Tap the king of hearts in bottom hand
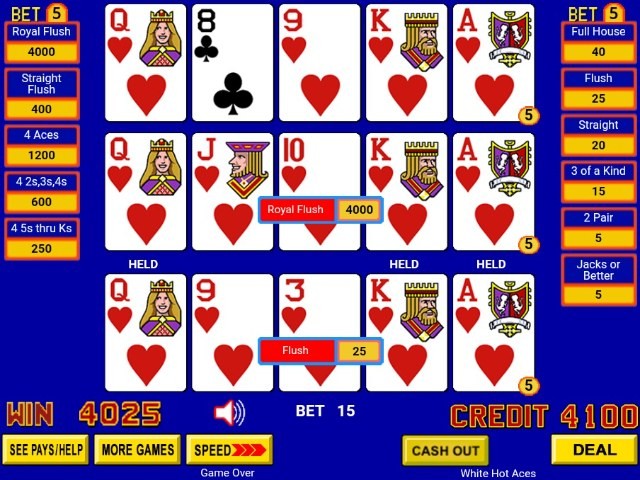This screenshot has width=640, height=480. 406,332
